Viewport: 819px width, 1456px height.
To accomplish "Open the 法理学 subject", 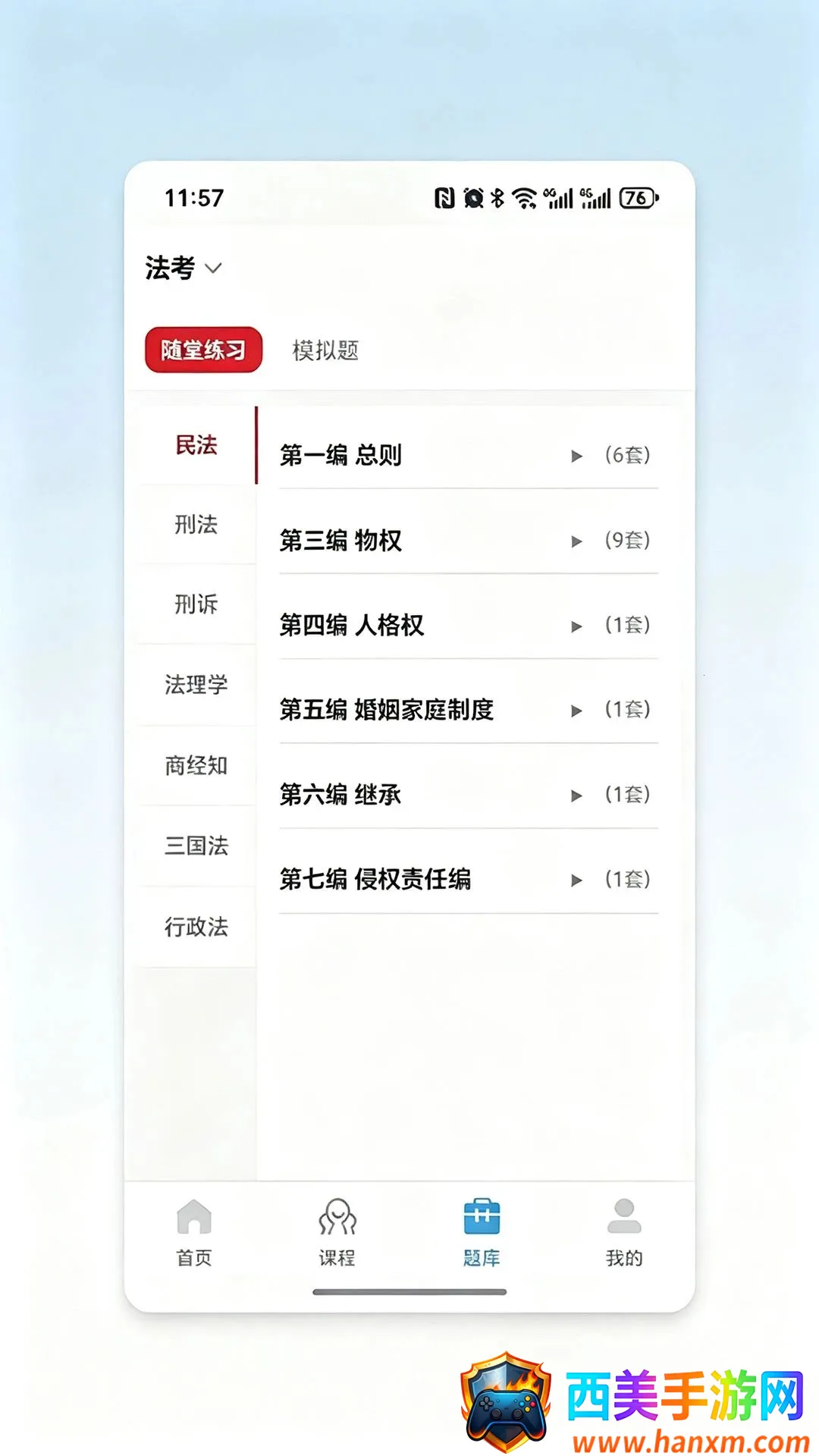I will point(196,685).
